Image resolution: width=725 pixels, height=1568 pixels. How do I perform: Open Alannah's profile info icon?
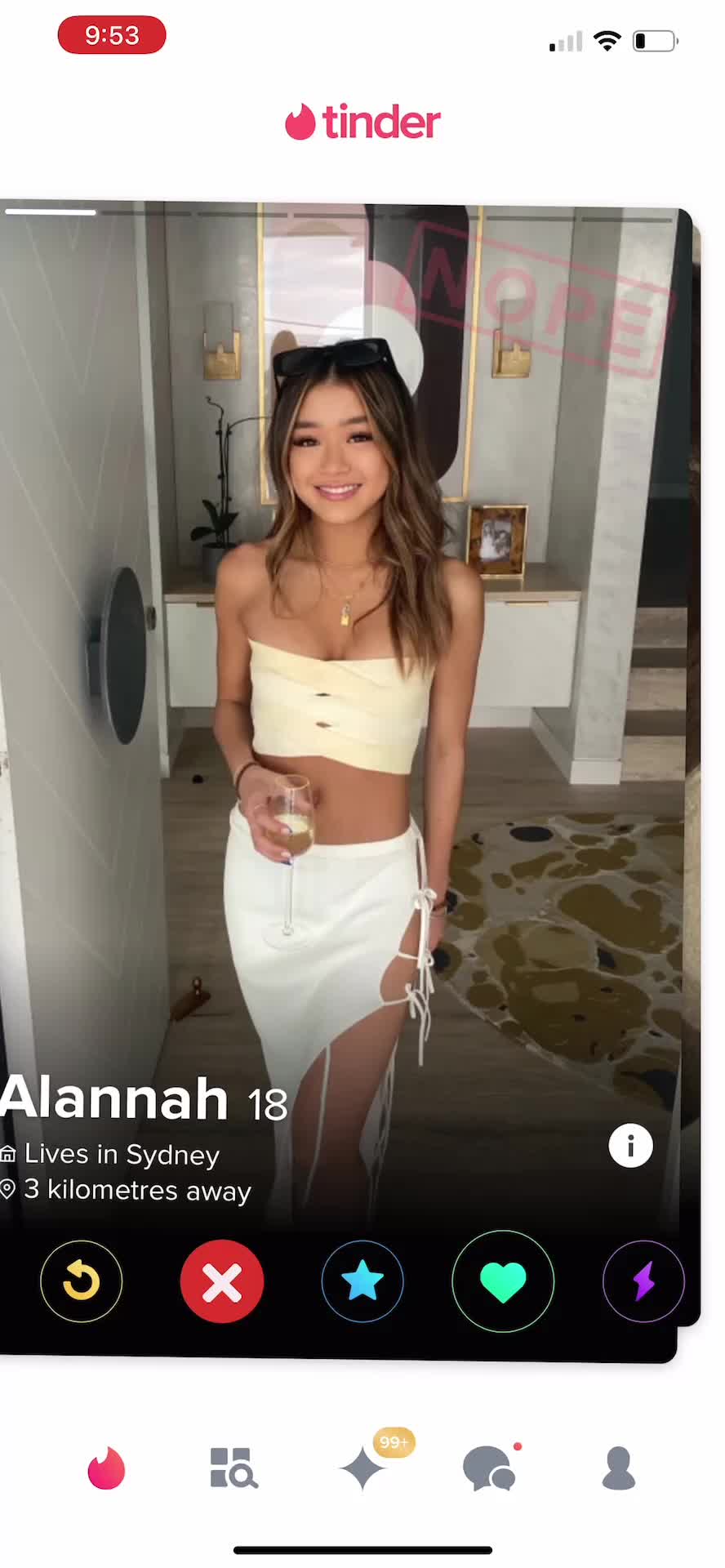pos(630,1146)
